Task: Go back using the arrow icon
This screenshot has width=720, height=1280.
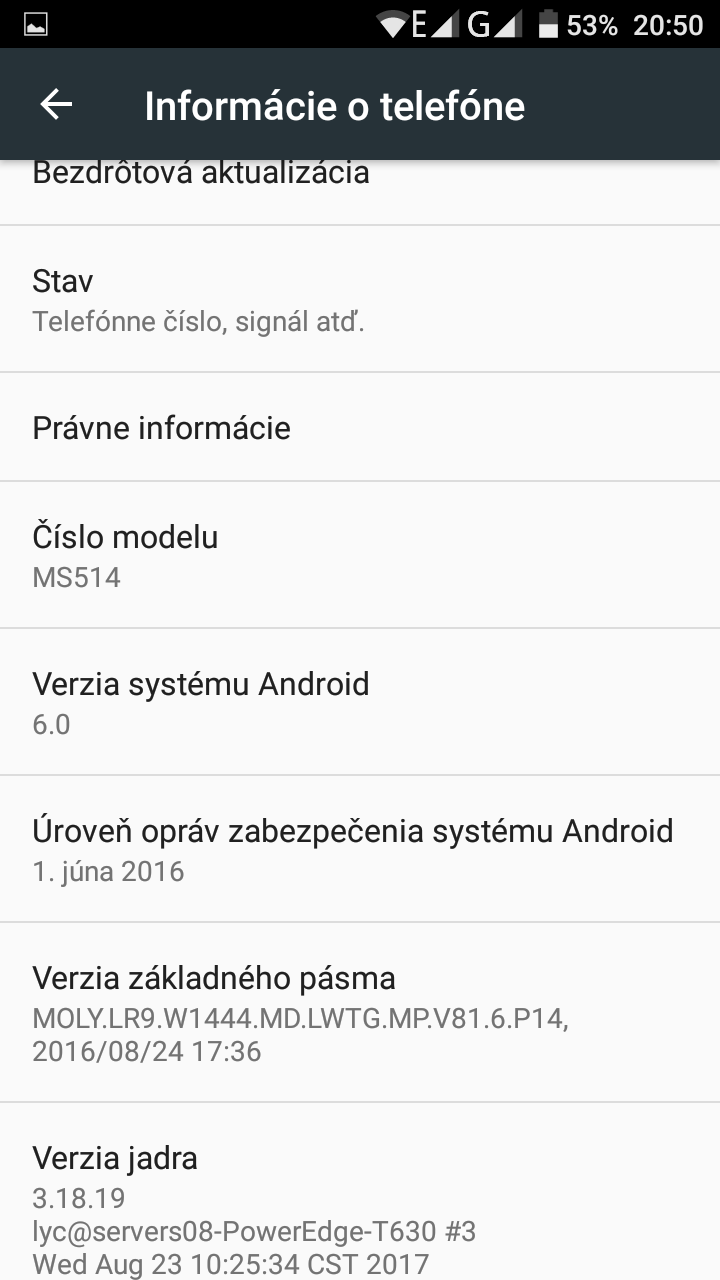Action: tap(56, 105)
